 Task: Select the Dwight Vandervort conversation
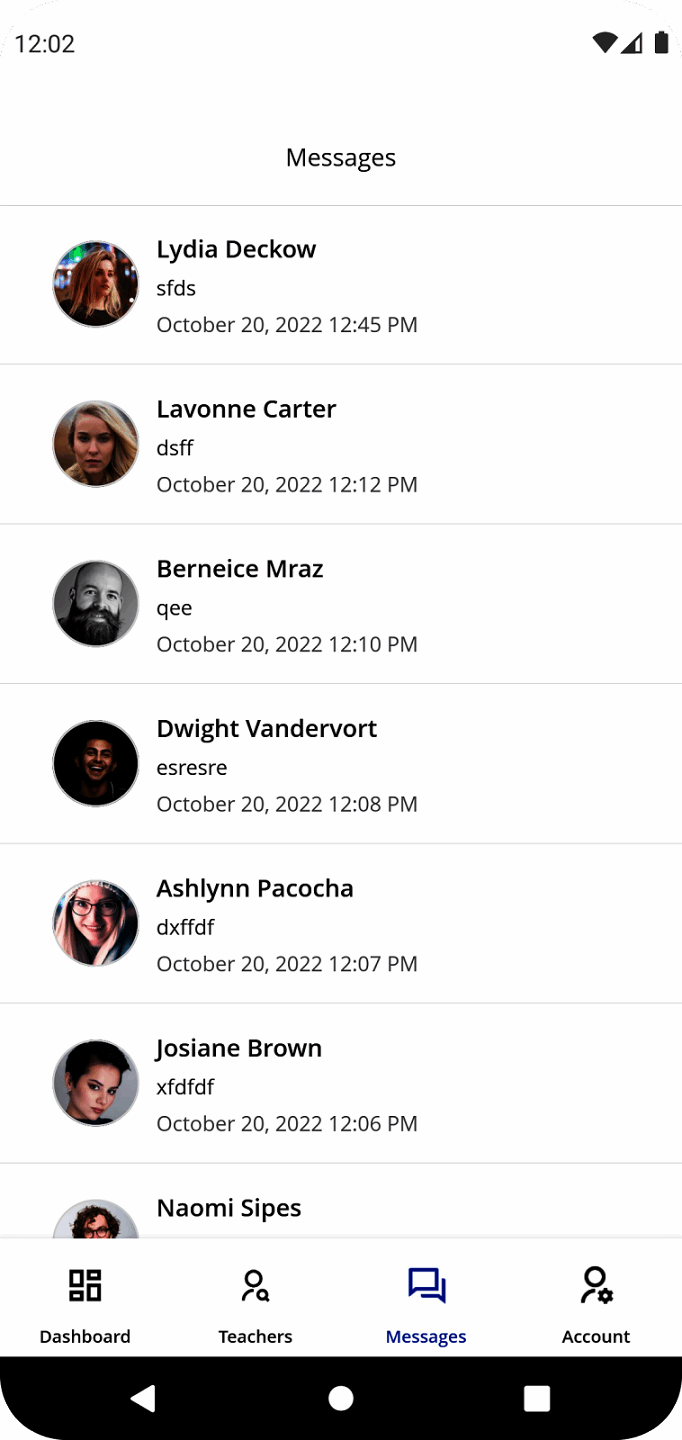(x=340, y=765)
